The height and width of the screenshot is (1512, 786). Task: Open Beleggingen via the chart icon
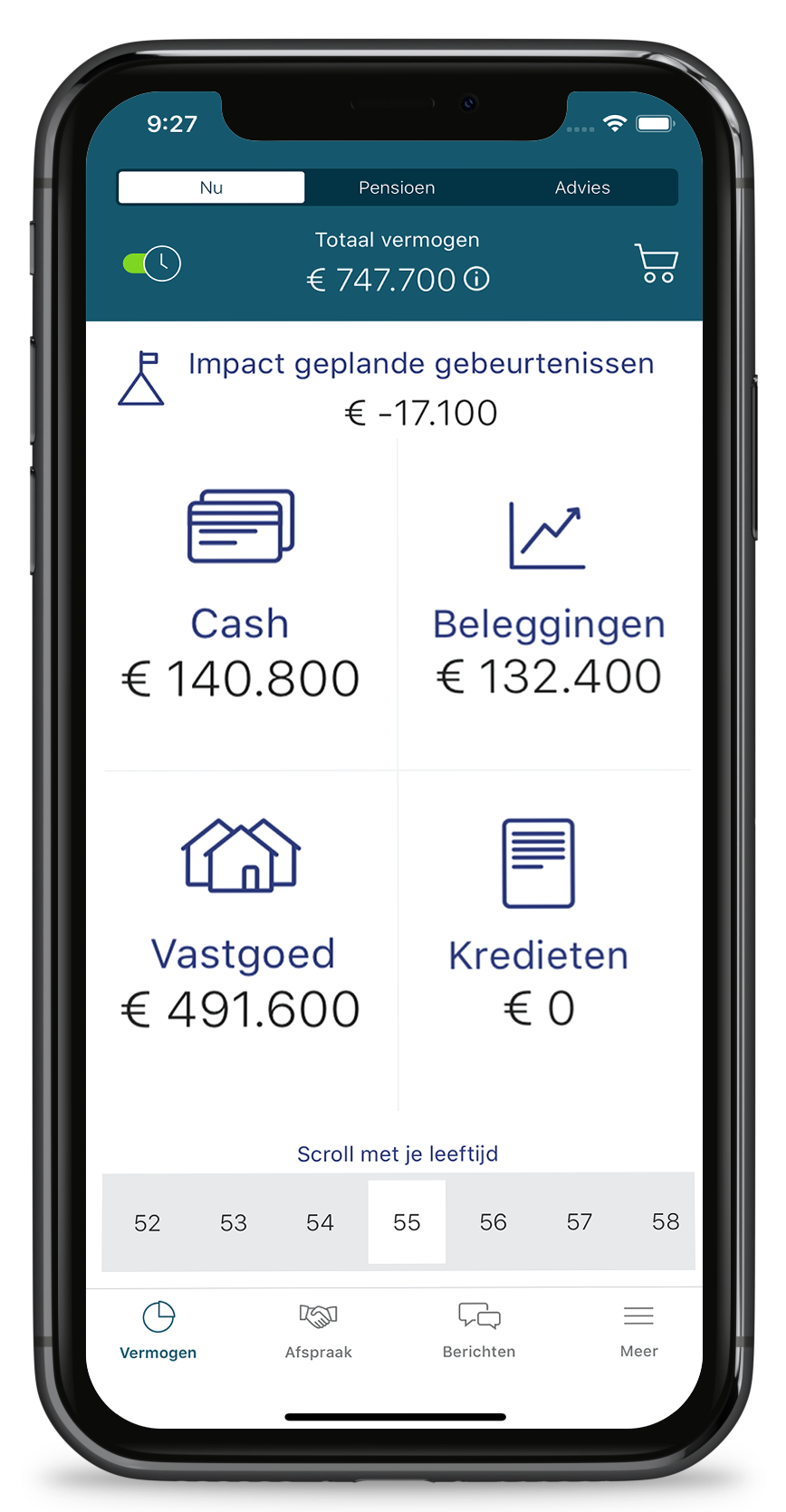547,532
